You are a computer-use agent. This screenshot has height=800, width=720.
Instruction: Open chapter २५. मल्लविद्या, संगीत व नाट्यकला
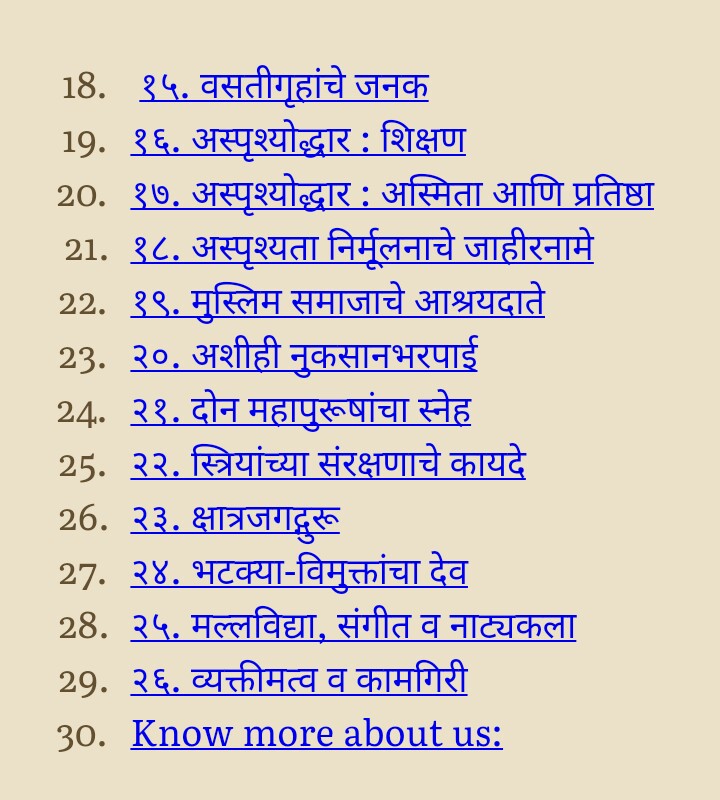(353, 626)
